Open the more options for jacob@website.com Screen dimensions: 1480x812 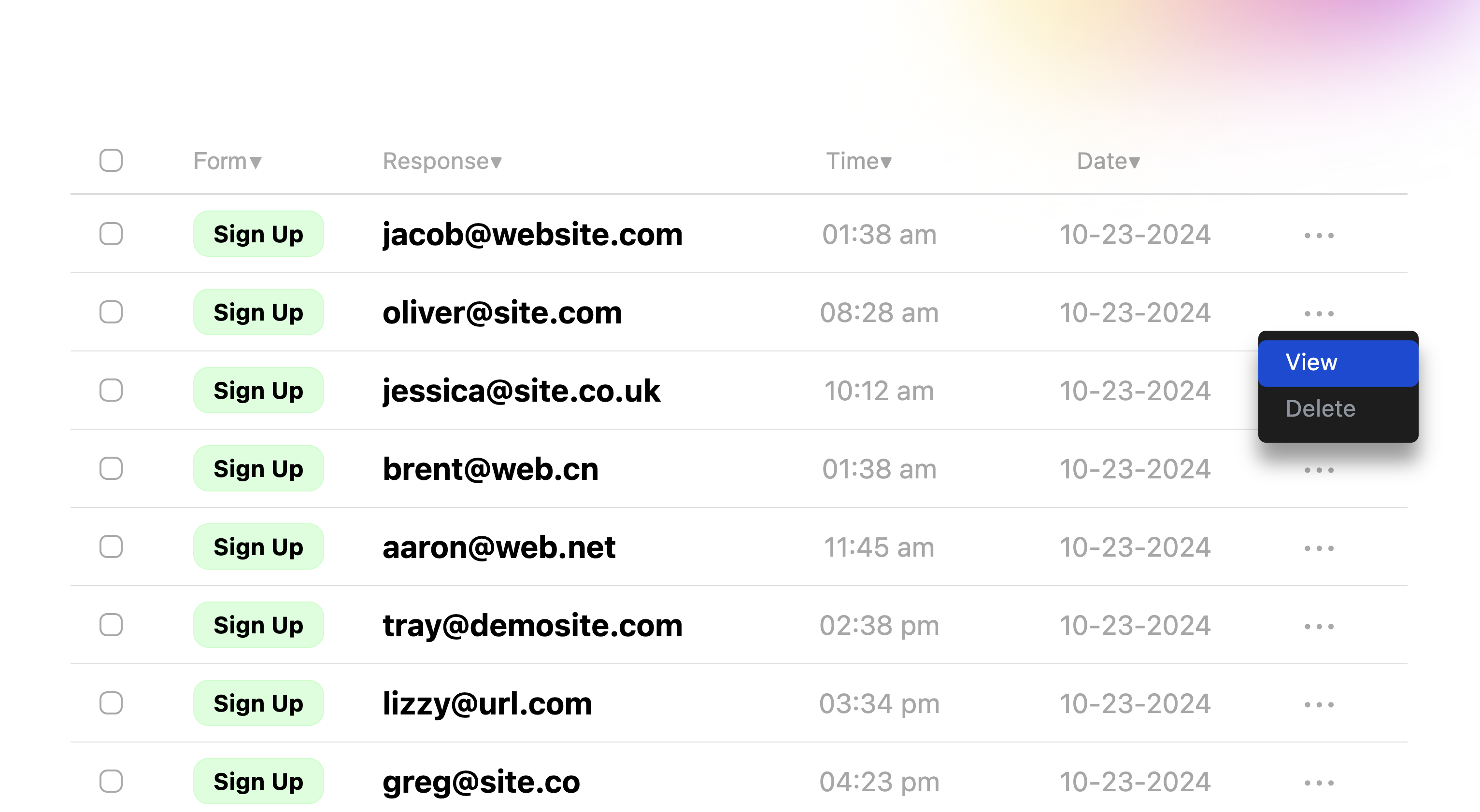point(1319,236)
